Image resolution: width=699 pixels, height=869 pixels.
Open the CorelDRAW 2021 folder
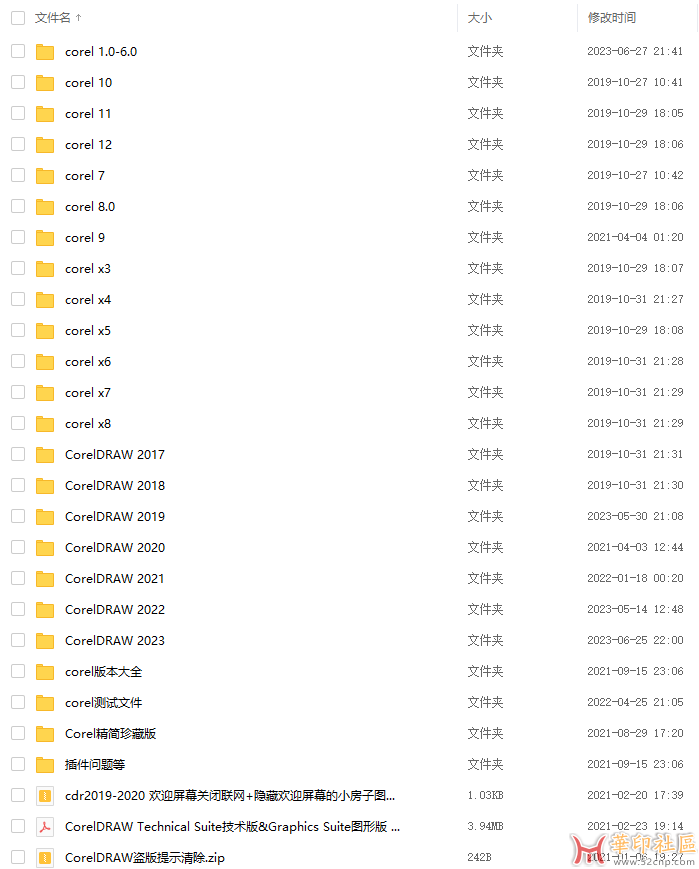114,579
